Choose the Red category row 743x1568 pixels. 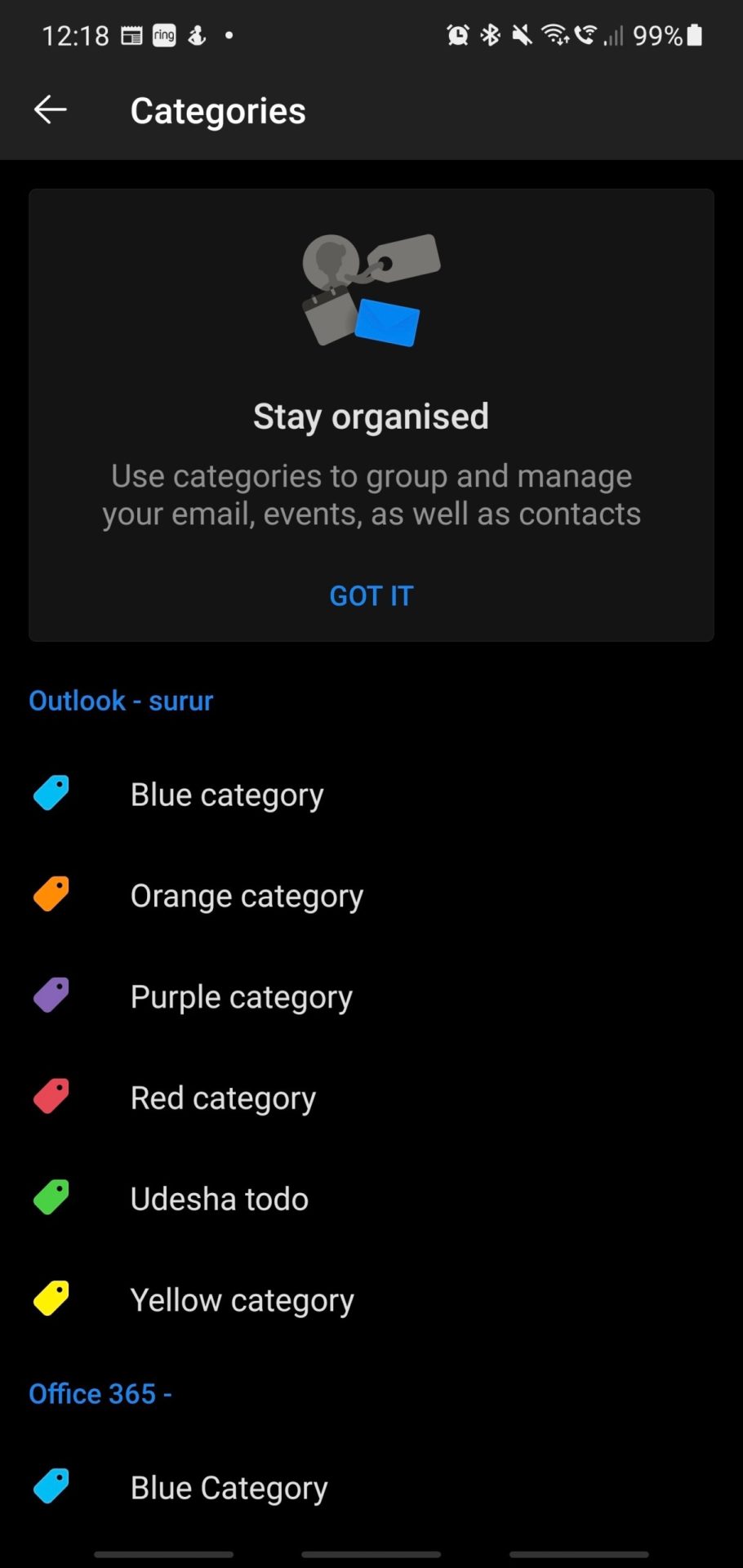223,1098
